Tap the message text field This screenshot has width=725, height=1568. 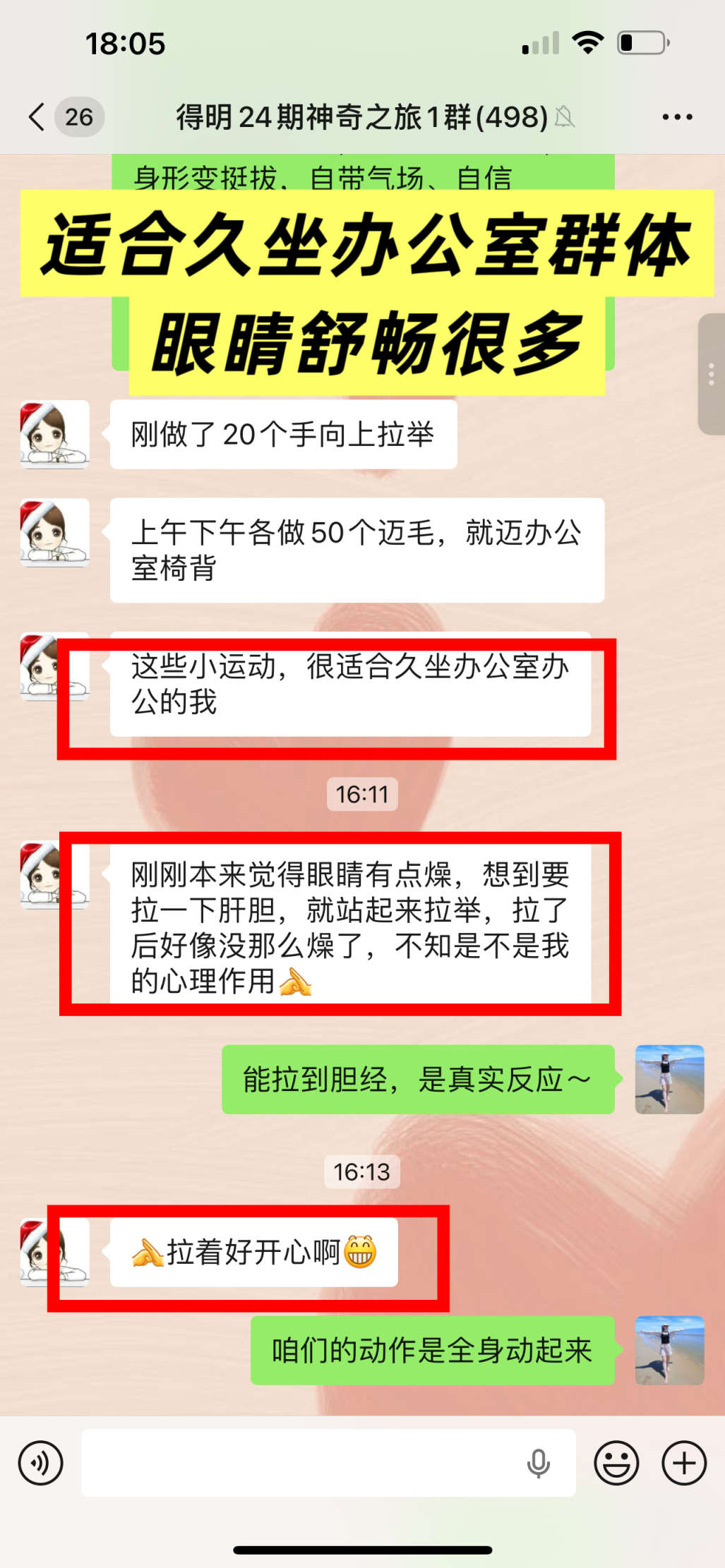click(304, 1463)
